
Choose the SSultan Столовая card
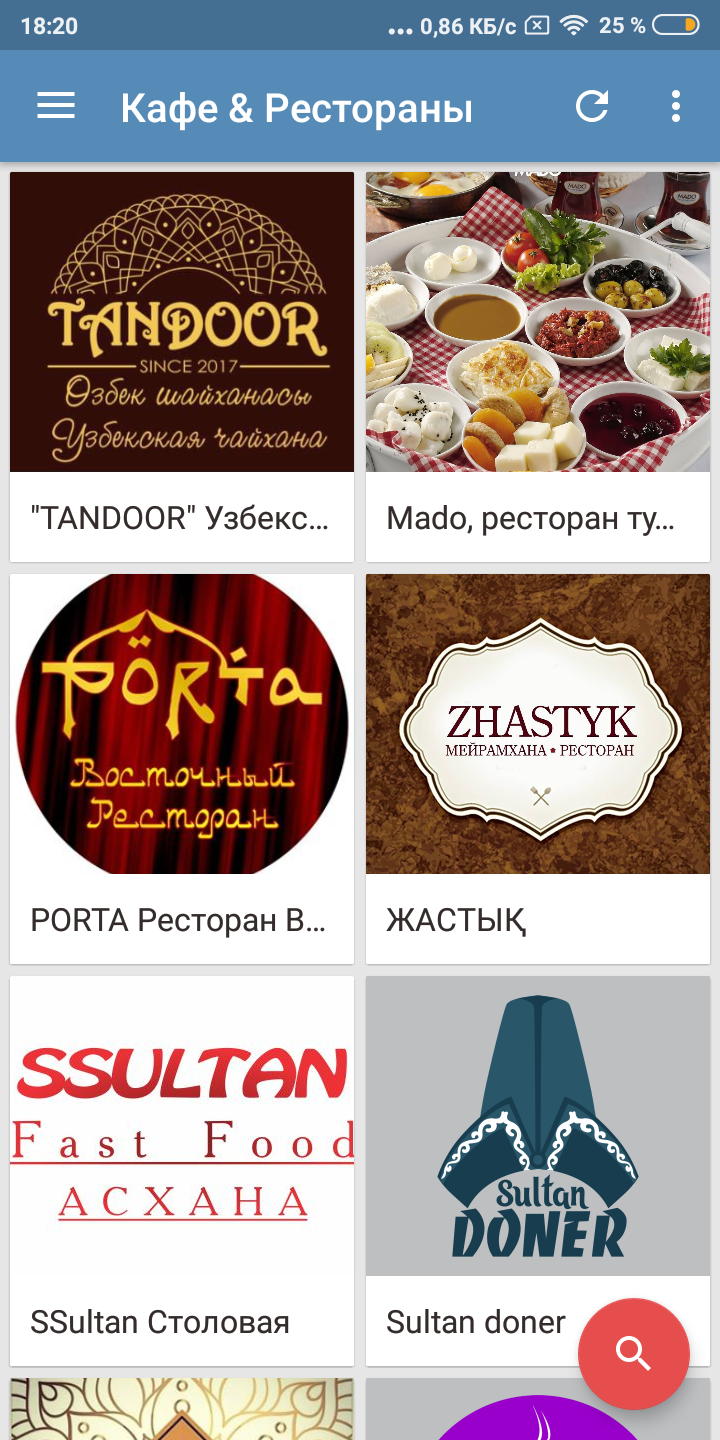[x=182, y=1170]
